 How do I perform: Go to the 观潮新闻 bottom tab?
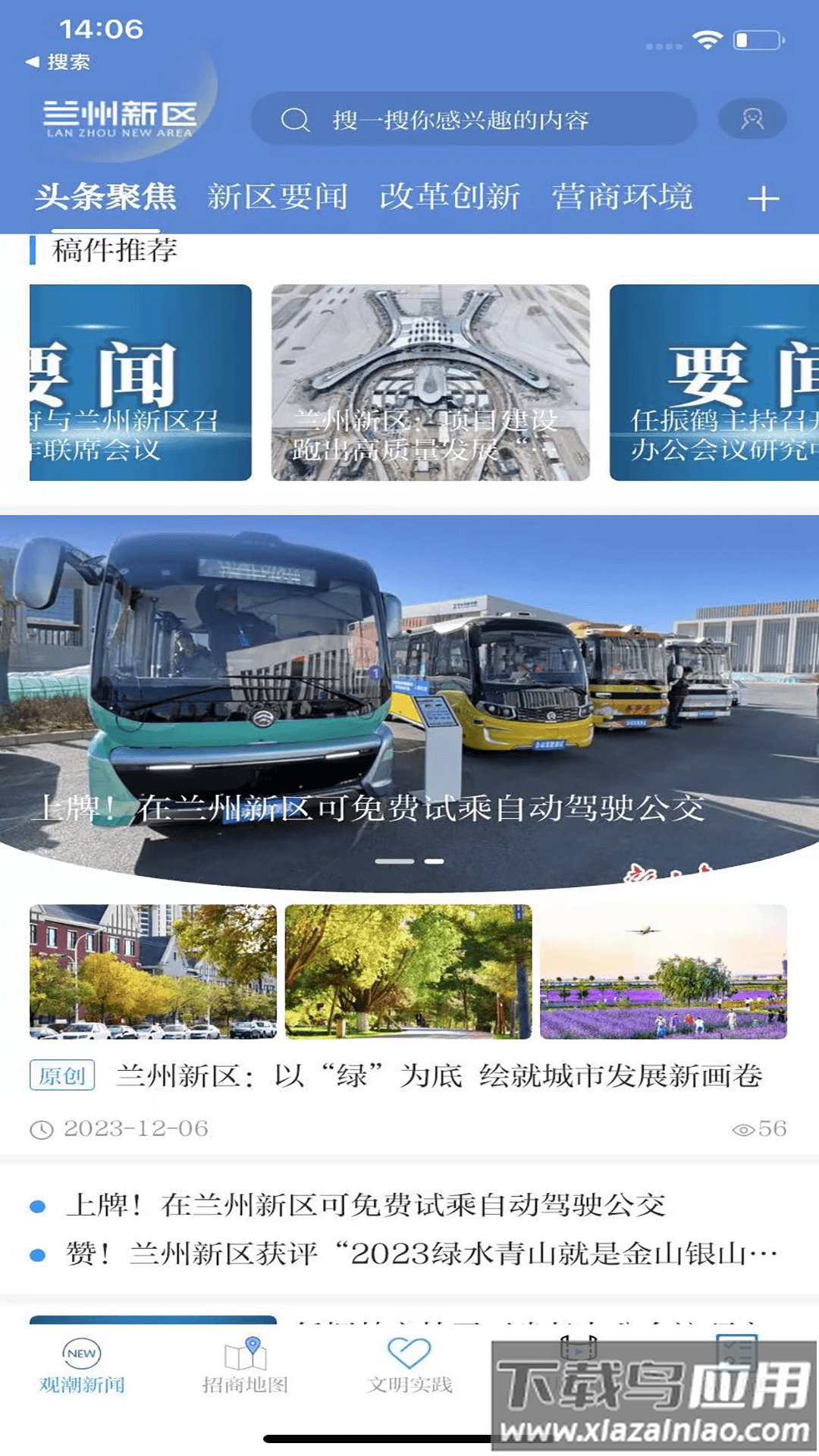[82, 1366]
